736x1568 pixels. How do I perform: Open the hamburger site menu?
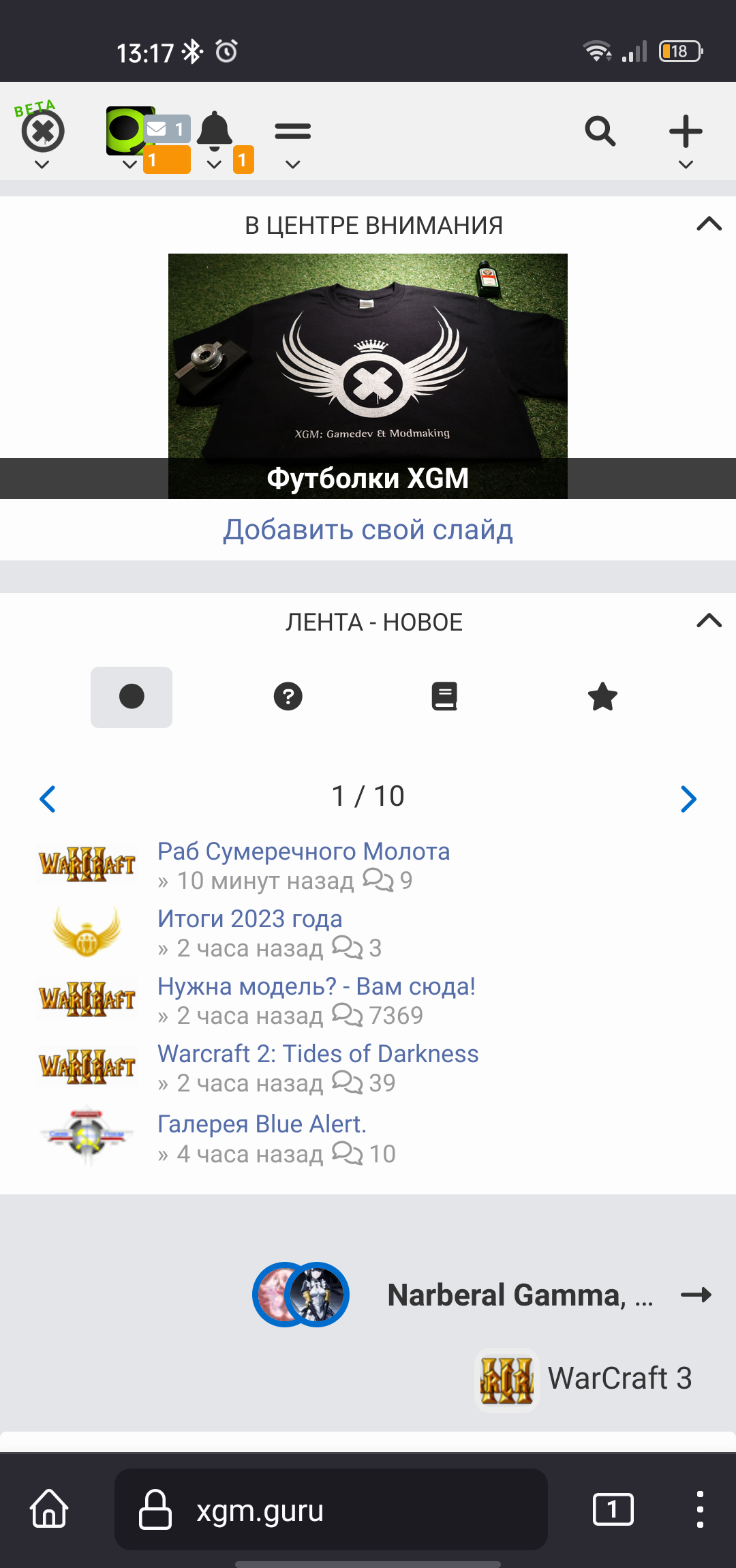pyautogui.click(x=293, y=132)
